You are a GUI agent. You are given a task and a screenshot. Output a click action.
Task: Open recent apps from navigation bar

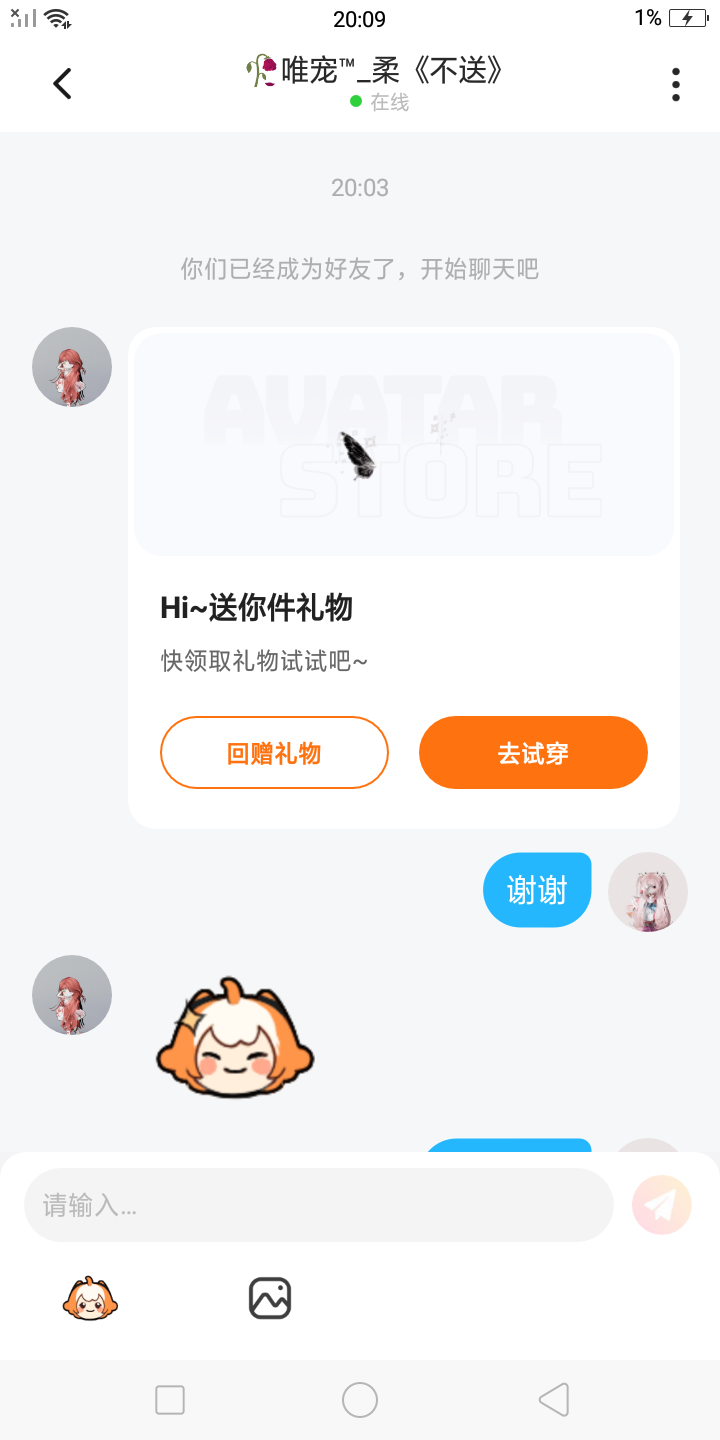170,1400
